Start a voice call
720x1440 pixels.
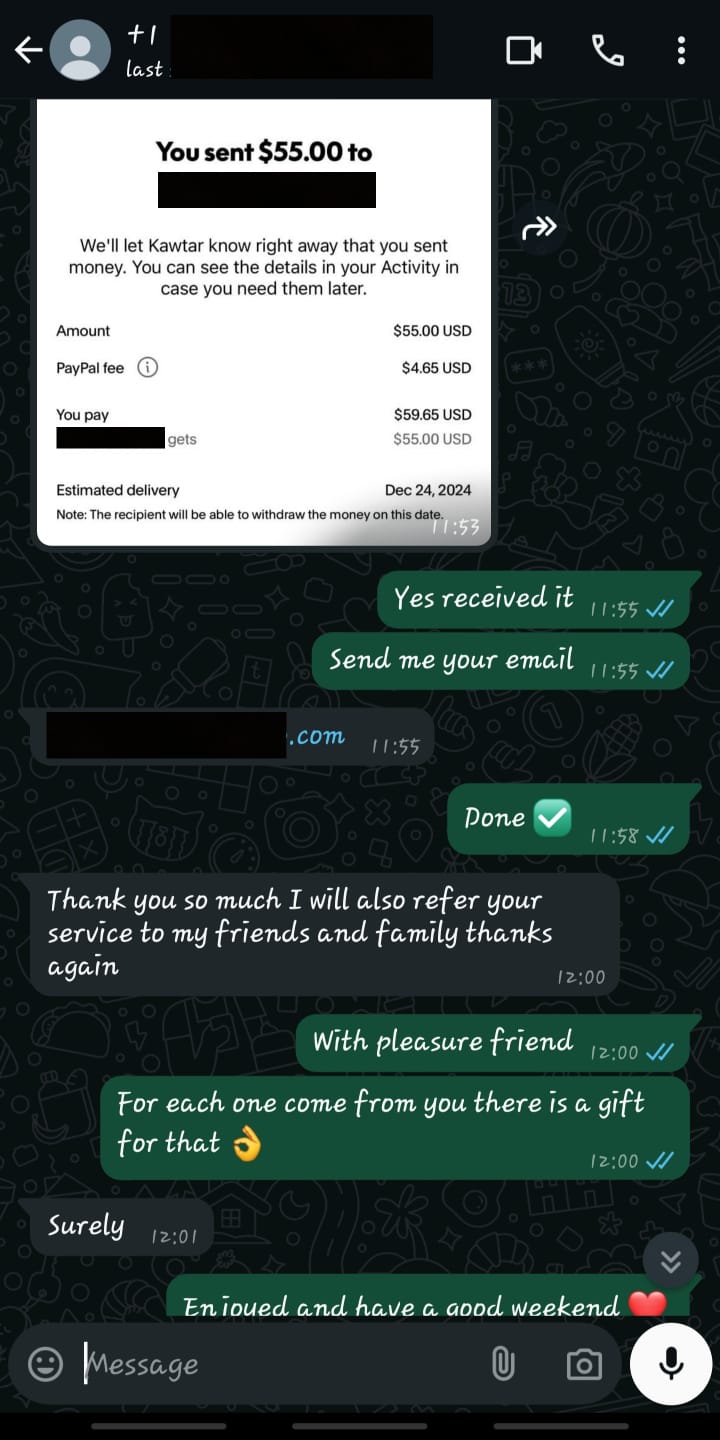pos(607,50)
